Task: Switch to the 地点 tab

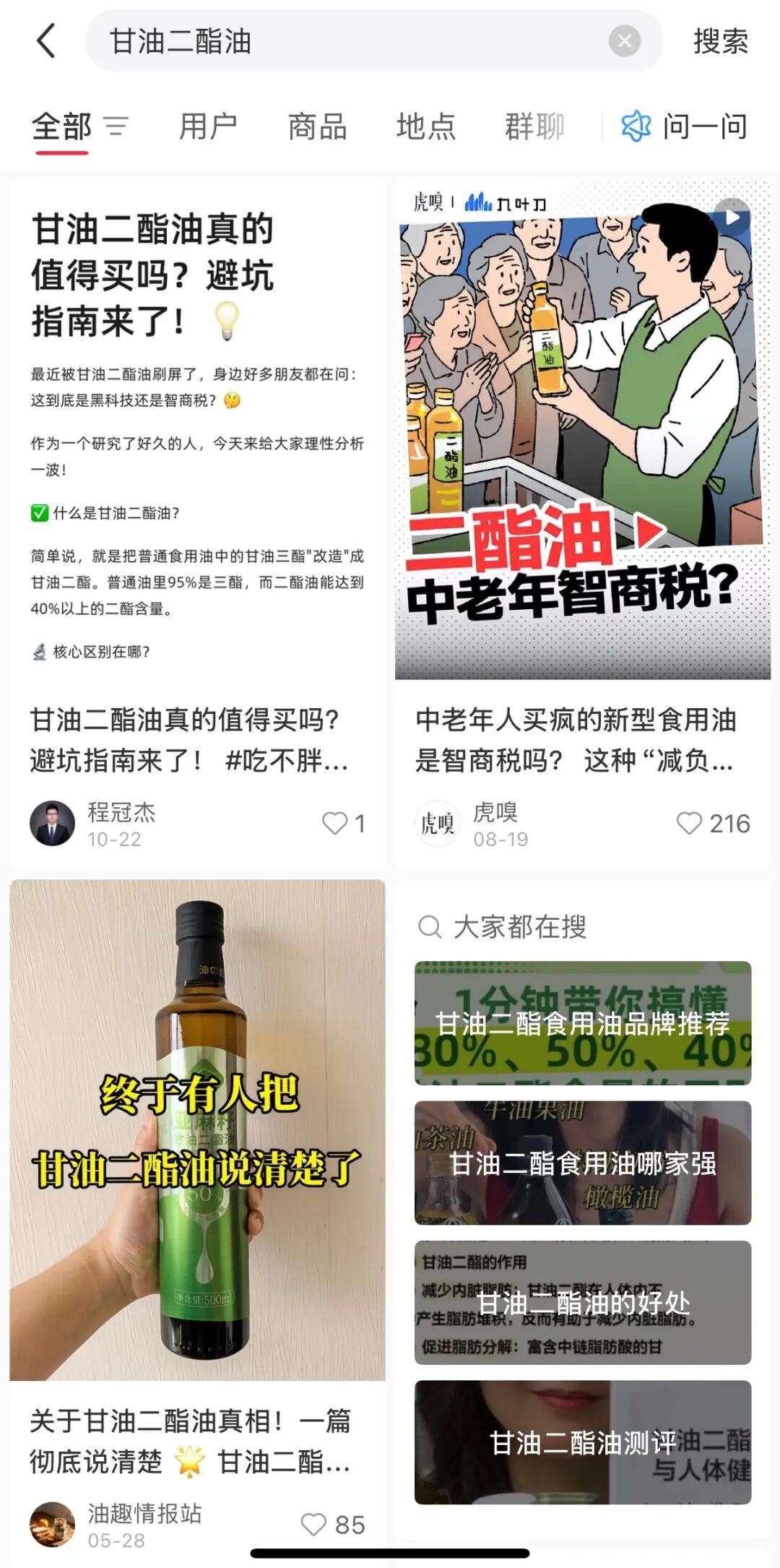Action: tap(426, 127)
